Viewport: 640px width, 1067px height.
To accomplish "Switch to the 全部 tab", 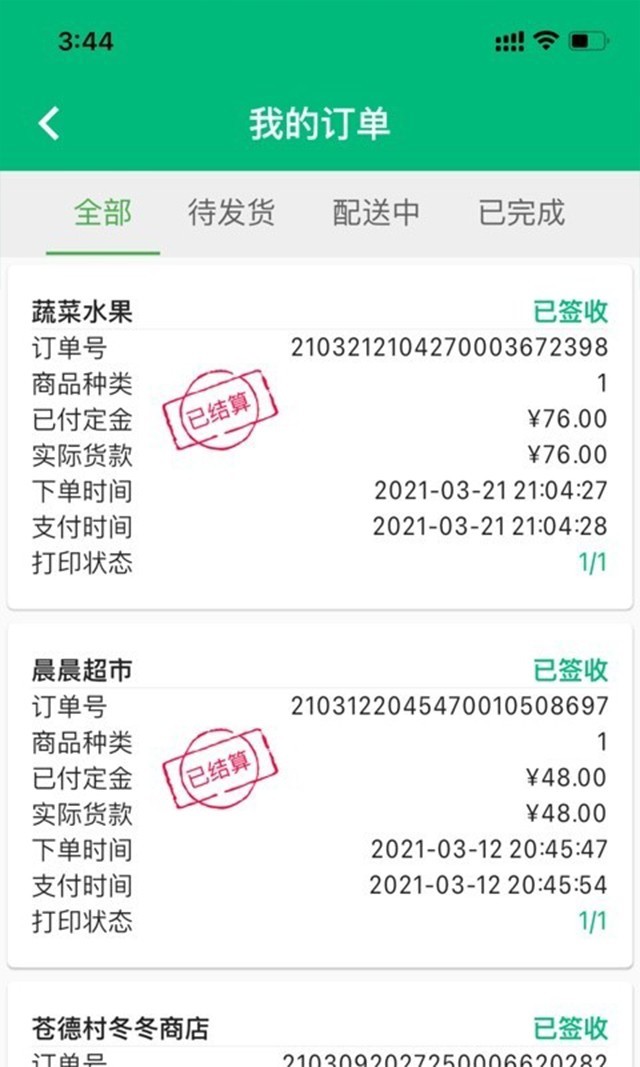I will [103, 212].
